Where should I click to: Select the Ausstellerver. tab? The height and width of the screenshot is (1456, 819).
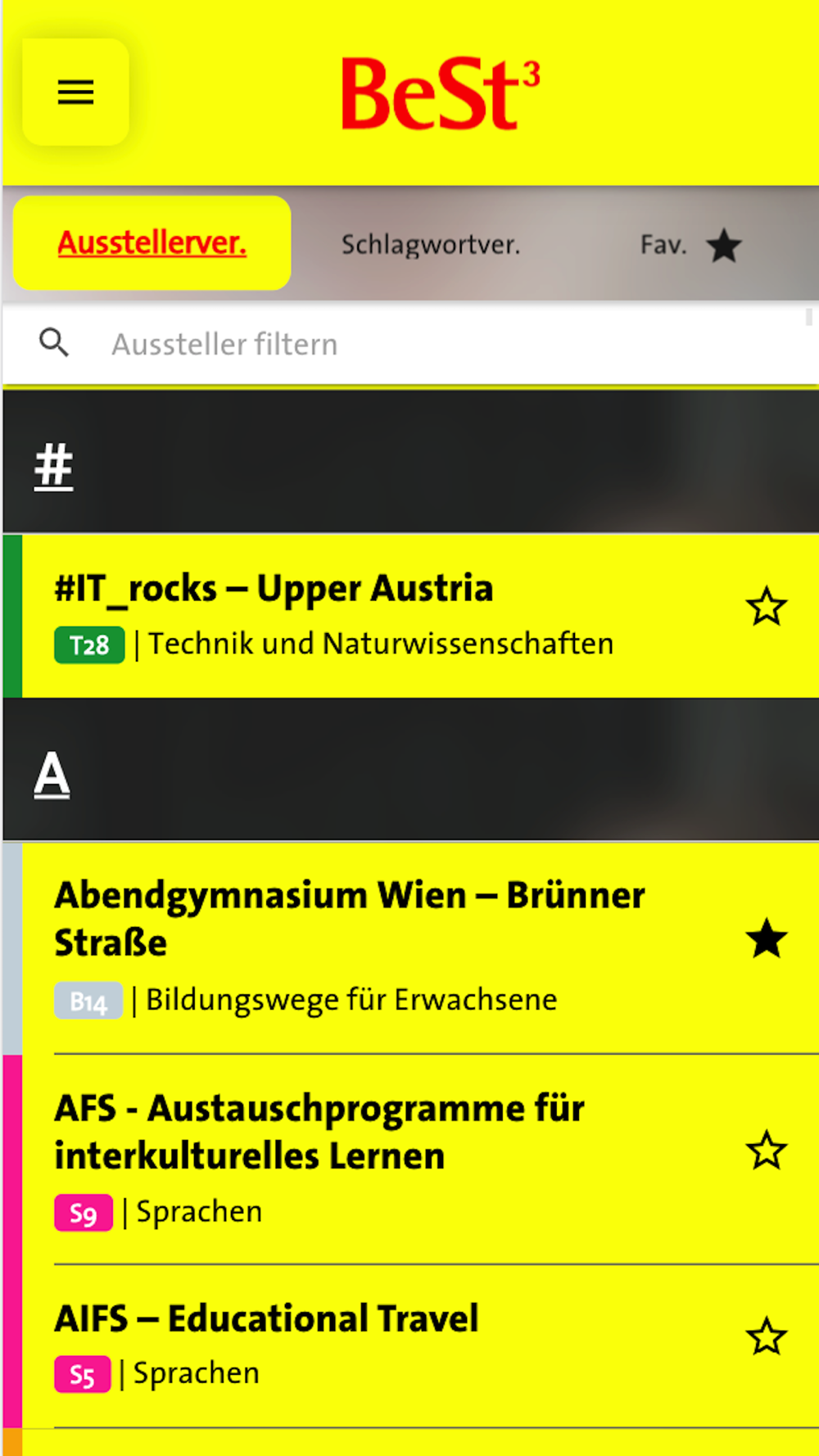(152, 243)
